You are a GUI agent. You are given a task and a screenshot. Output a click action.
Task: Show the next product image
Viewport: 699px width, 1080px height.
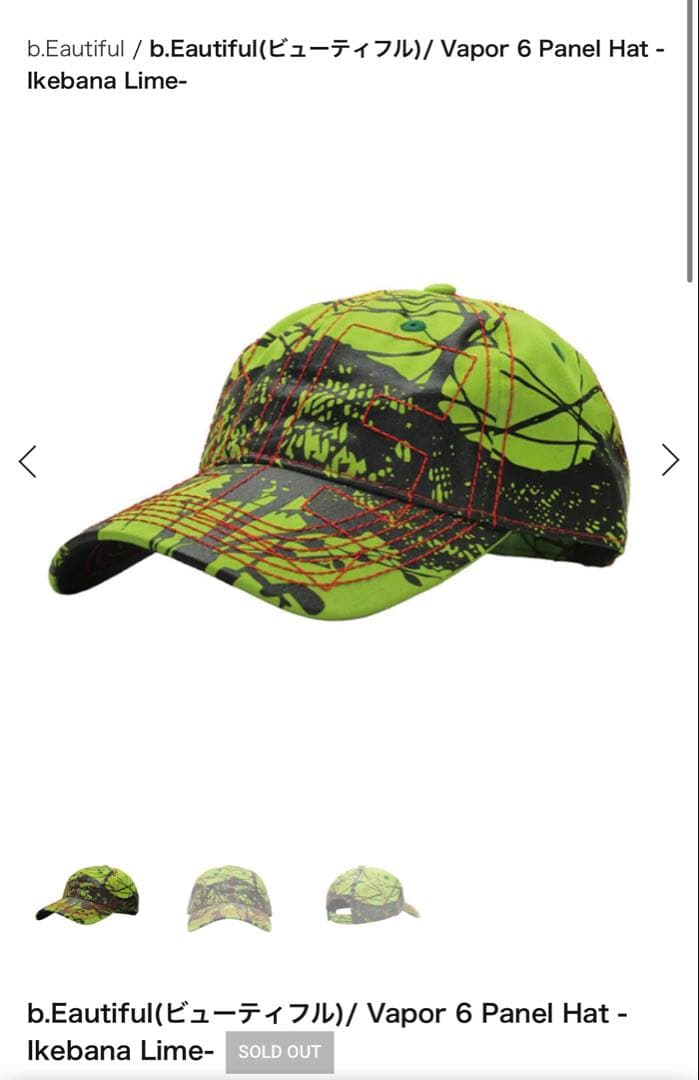670,459
